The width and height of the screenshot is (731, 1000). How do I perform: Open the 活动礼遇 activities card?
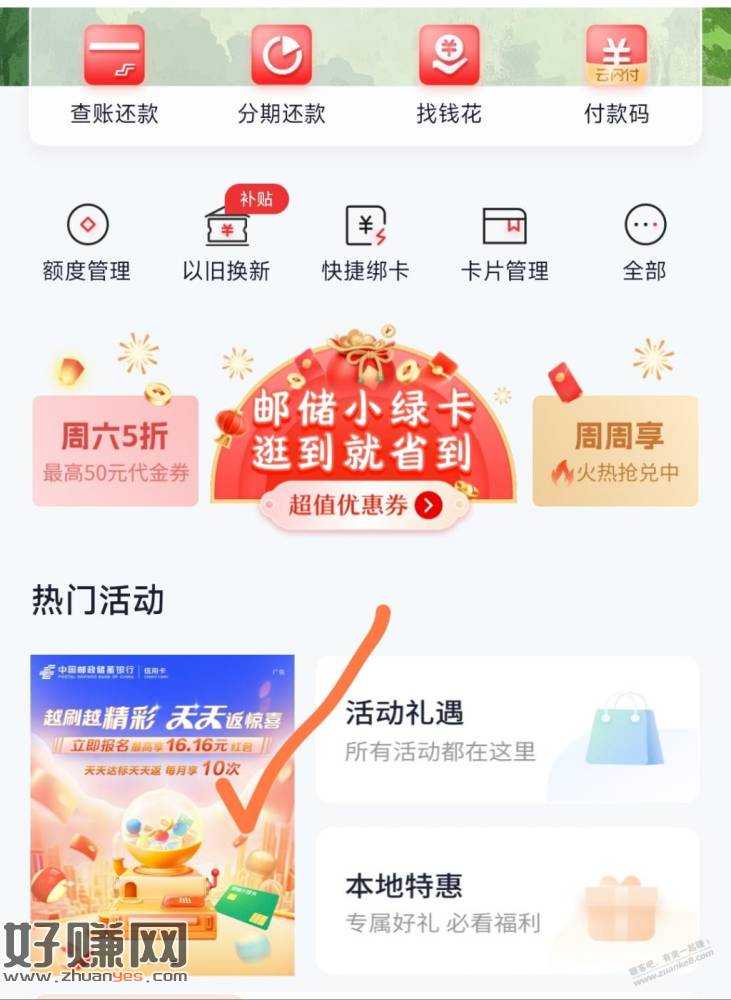(507, 729)
